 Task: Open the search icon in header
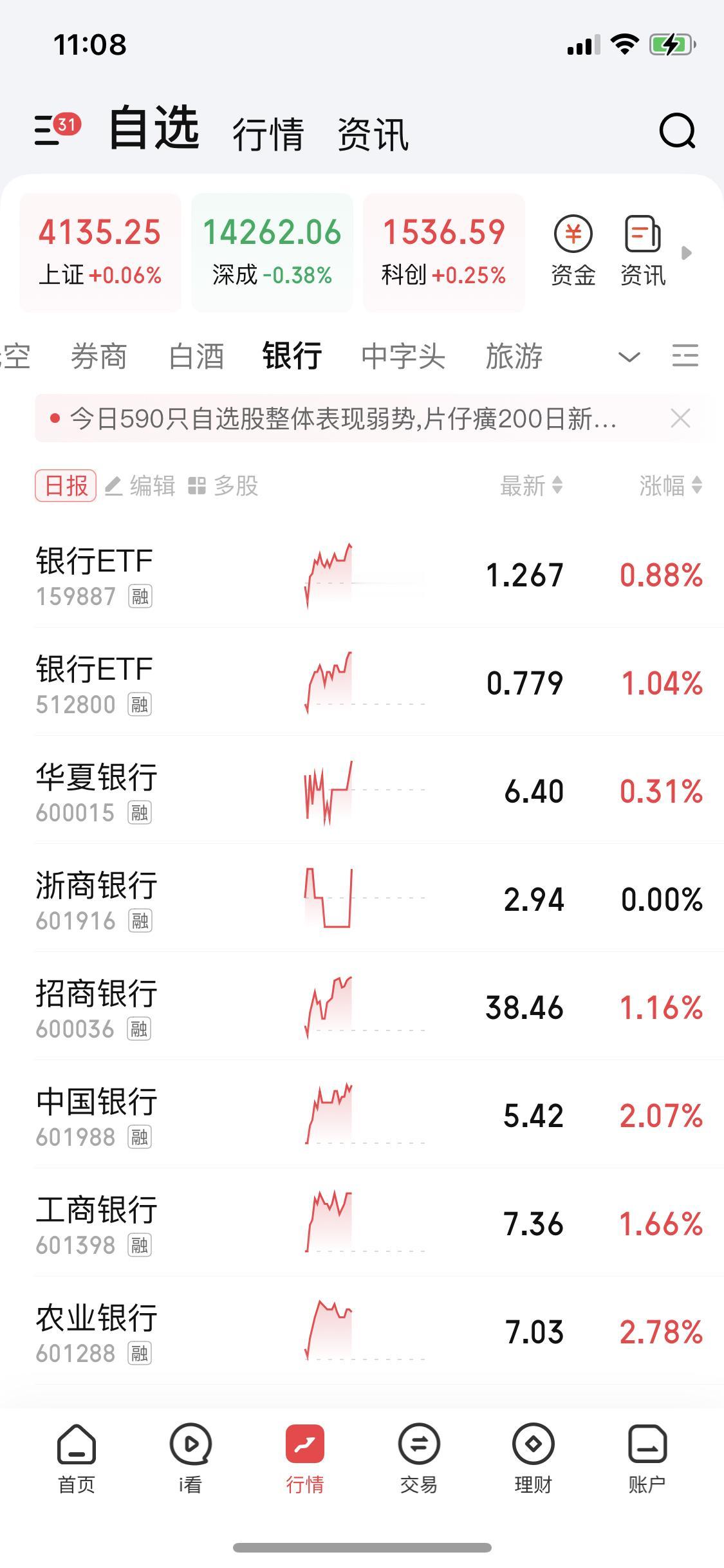(677, 131)
